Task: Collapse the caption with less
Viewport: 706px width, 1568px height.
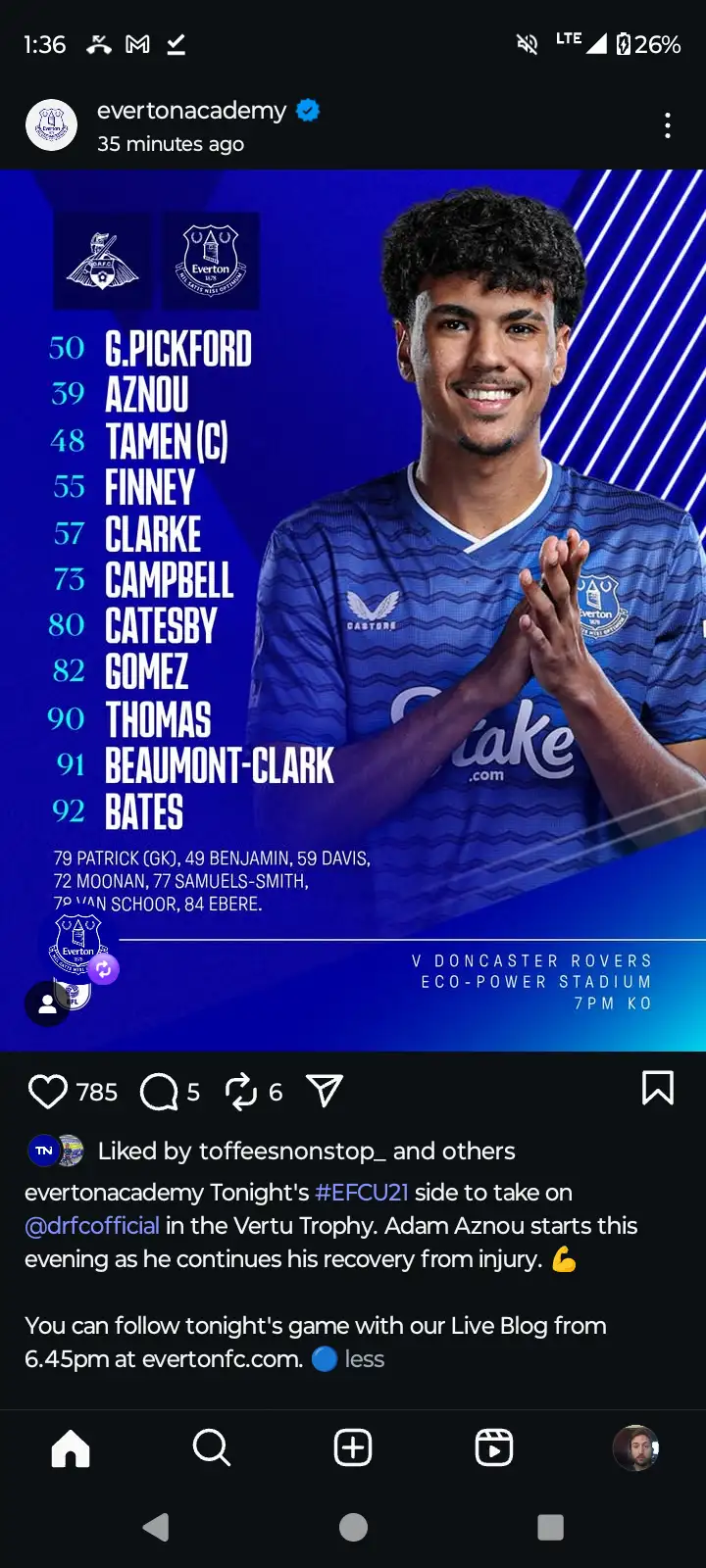Action: click(365, 1359)
